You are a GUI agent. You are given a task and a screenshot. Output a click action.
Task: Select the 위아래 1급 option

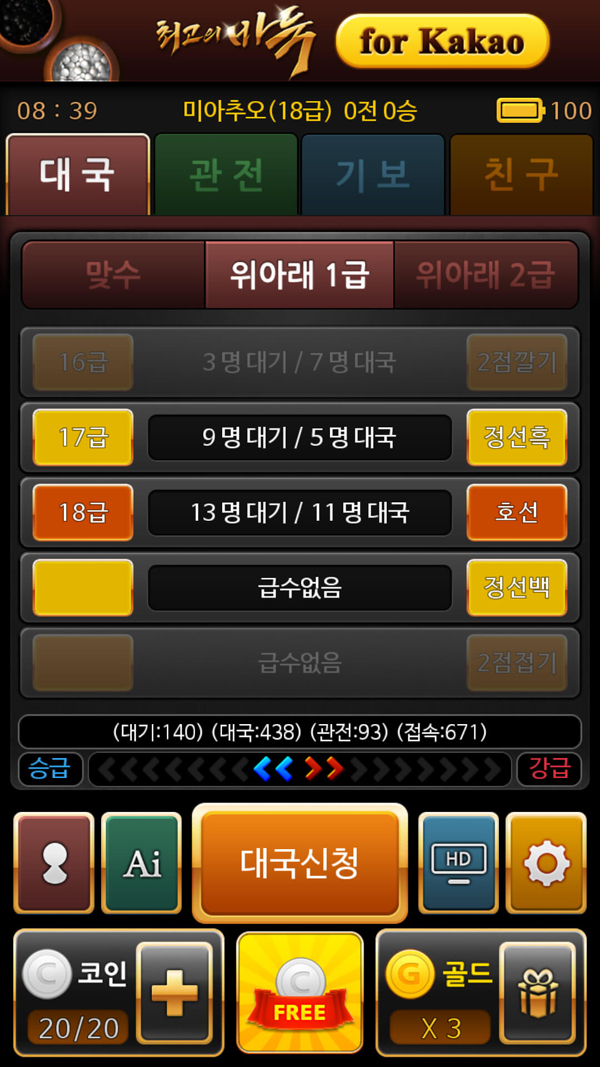point(299,274)
